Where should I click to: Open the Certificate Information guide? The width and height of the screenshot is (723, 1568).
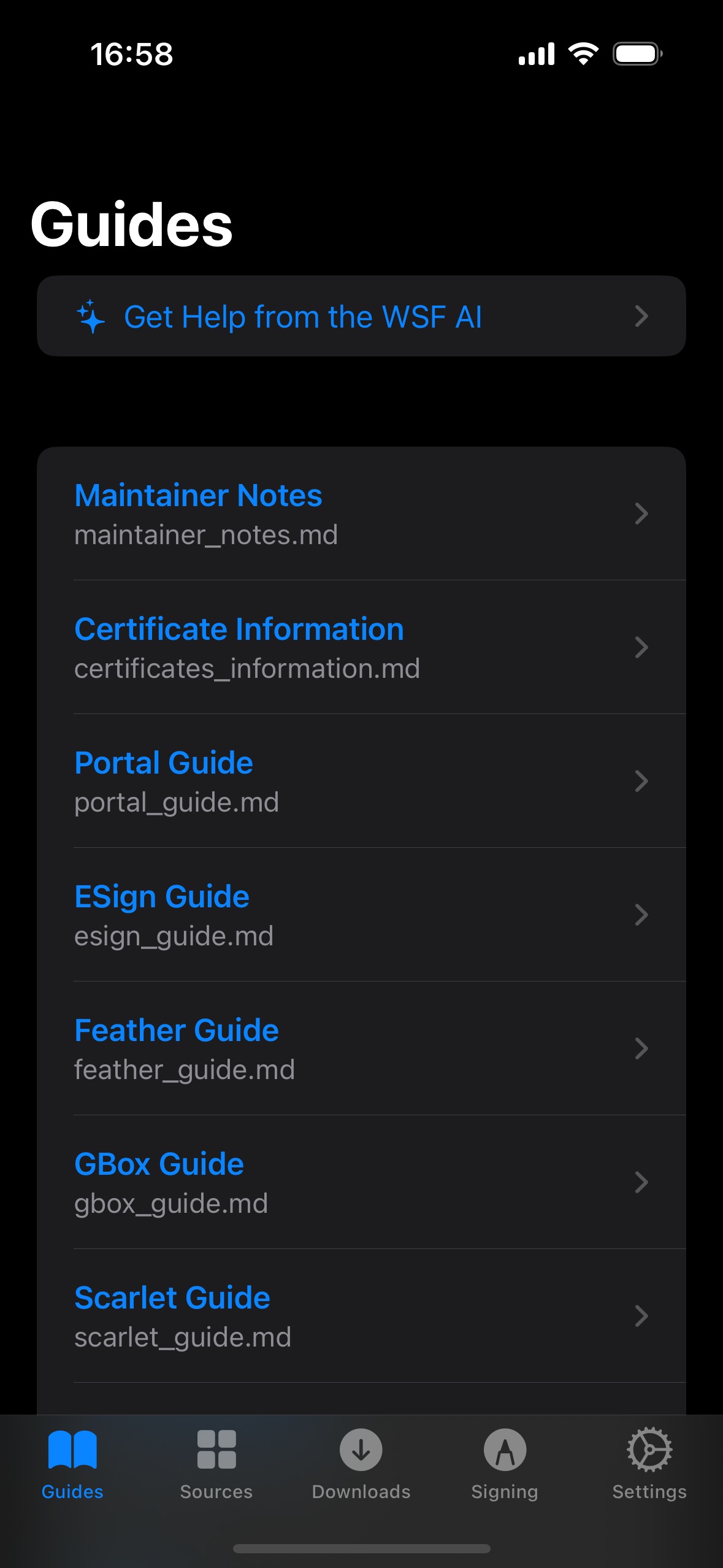[x=361, y=648]
